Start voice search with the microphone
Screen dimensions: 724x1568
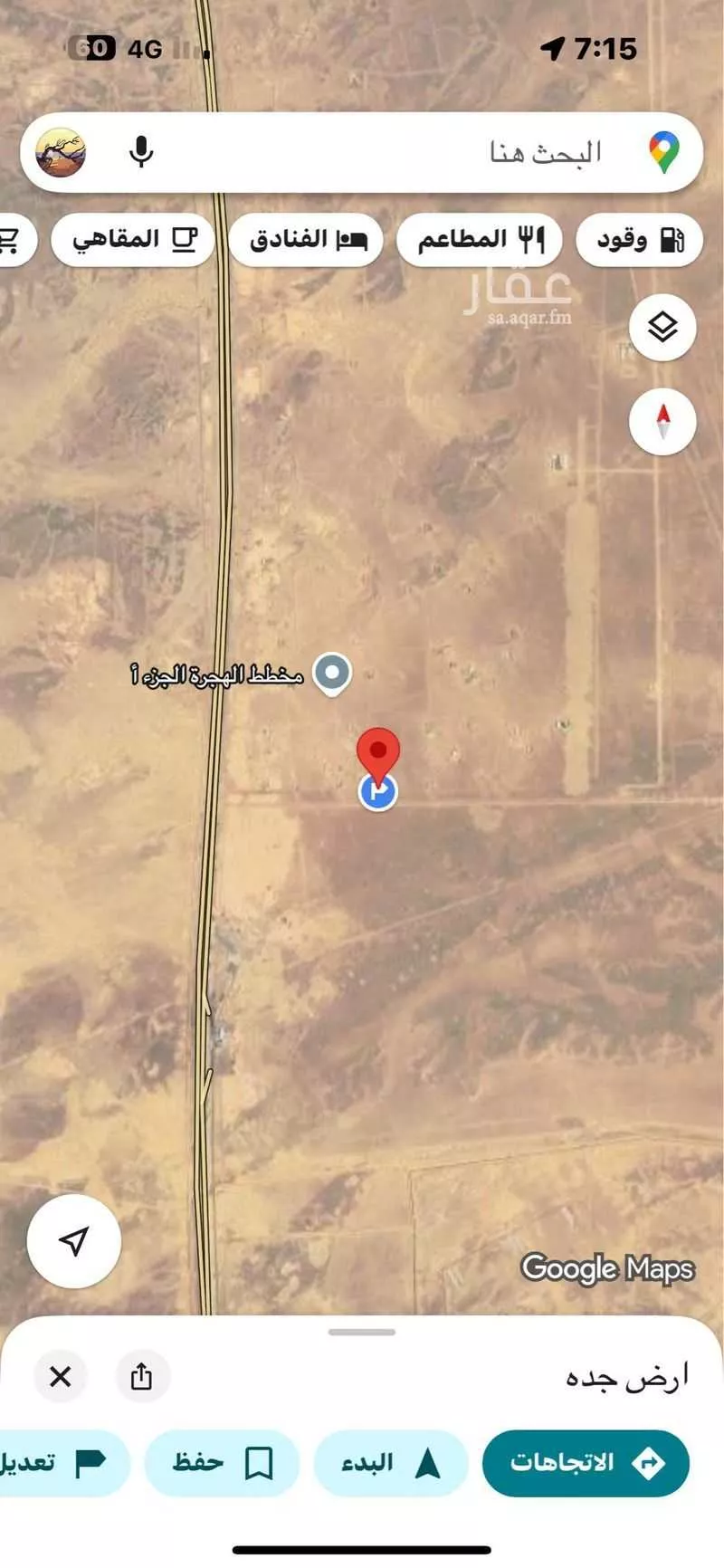[141, 152]
